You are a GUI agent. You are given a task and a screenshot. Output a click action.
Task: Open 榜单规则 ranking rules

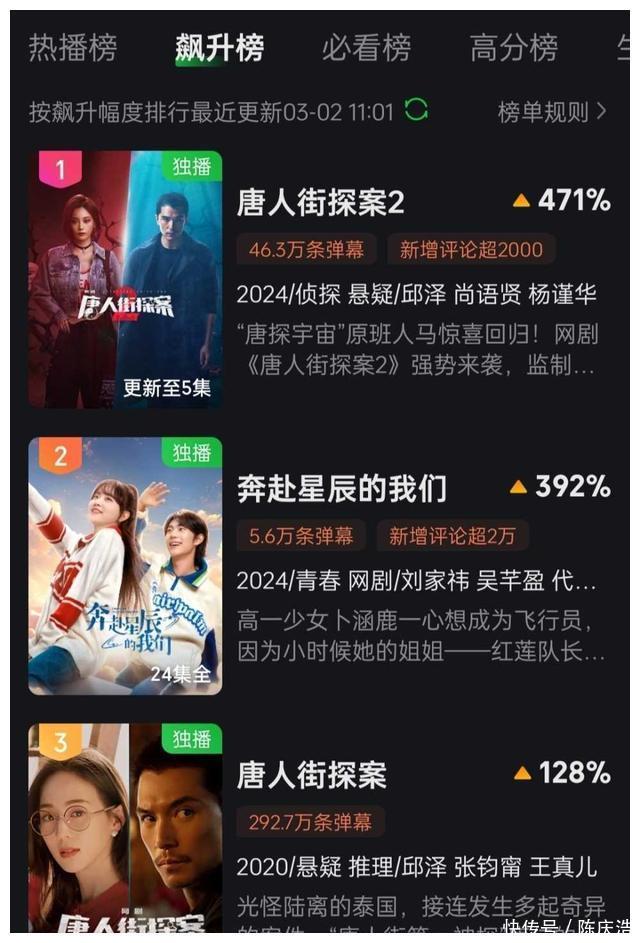(551, 112)
